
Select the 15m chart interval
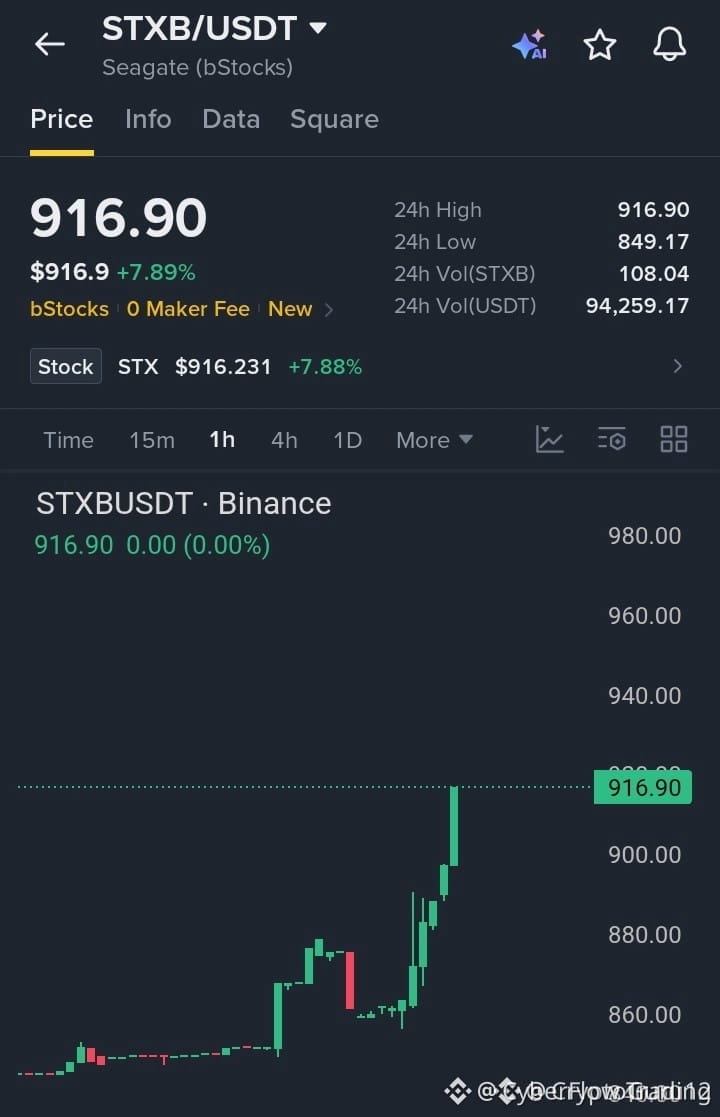click(x=152, y=440)
